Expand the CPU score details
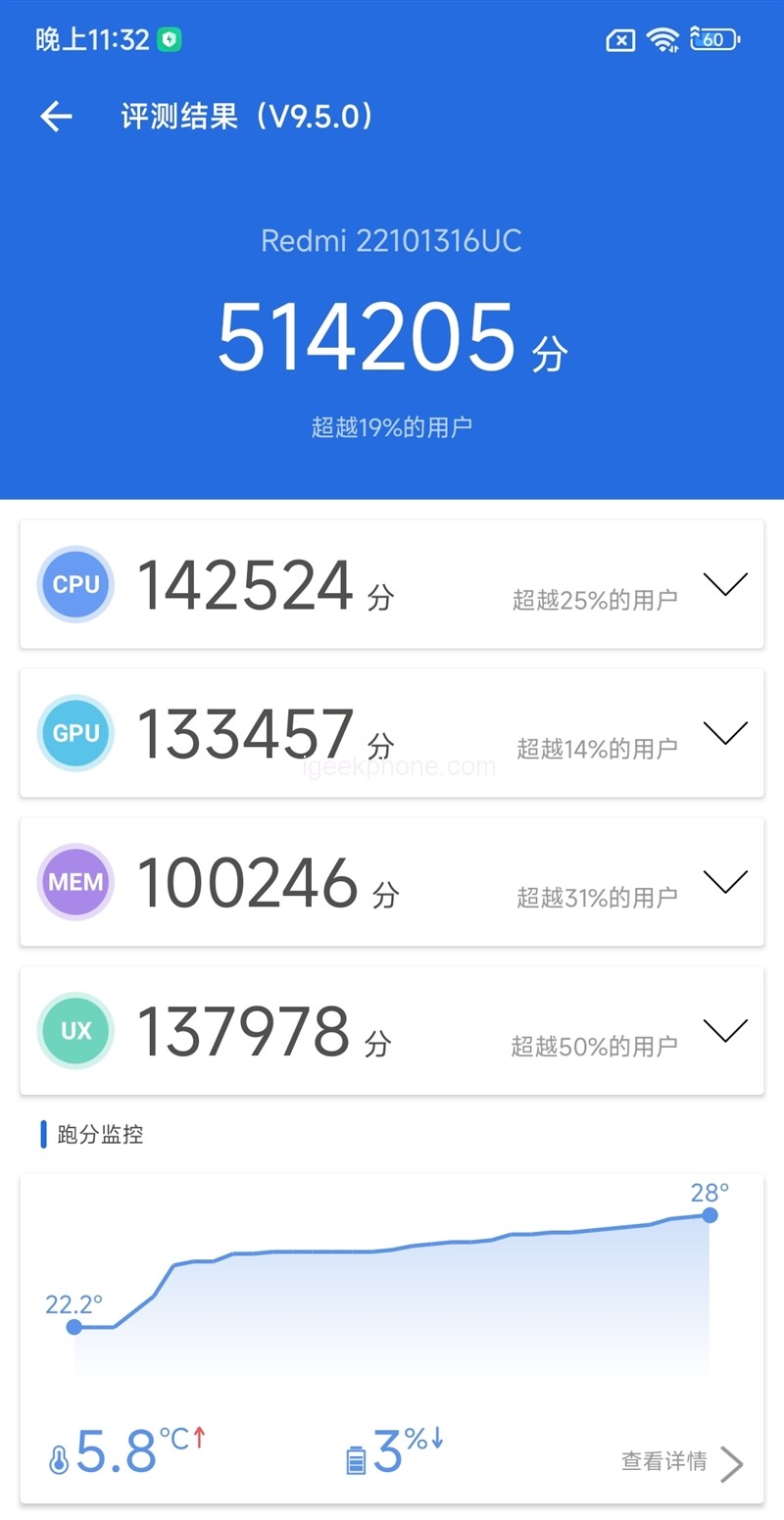This screenshot has height=1520, width=784. [x=725, y=584]
